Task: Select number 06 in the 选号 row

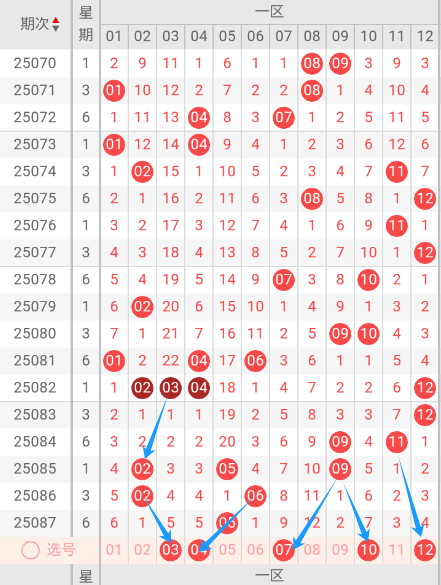Action: 255,550
